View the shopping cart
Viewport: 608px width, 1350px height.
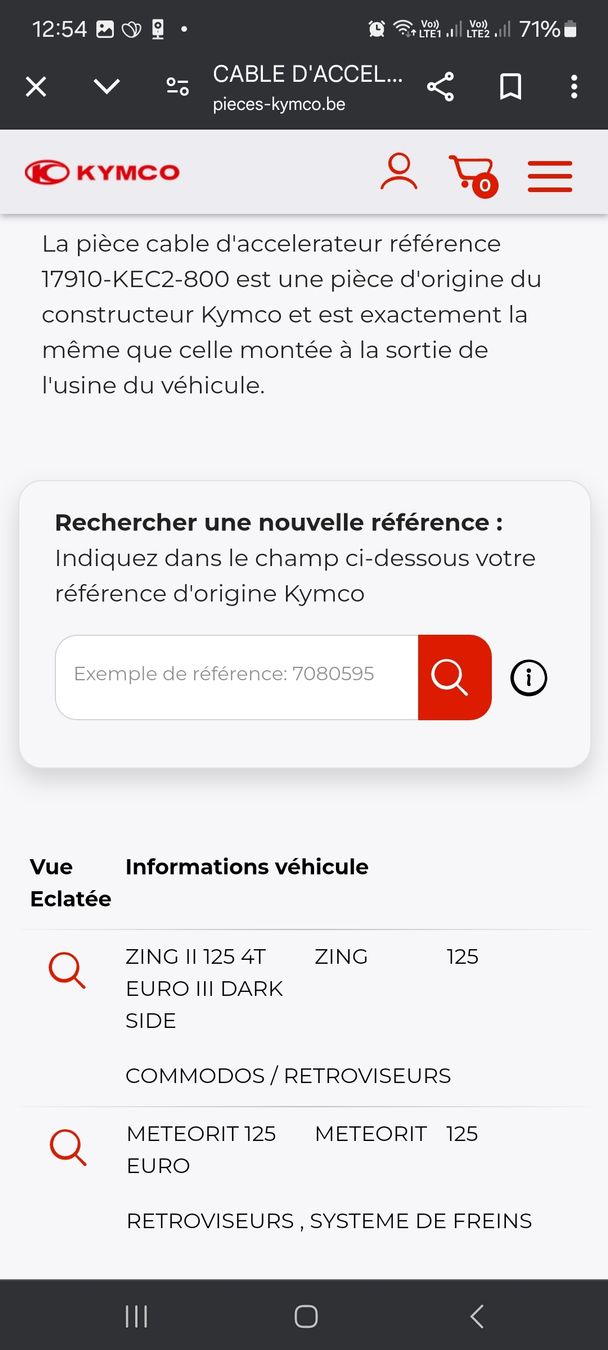tap(471, 173)
